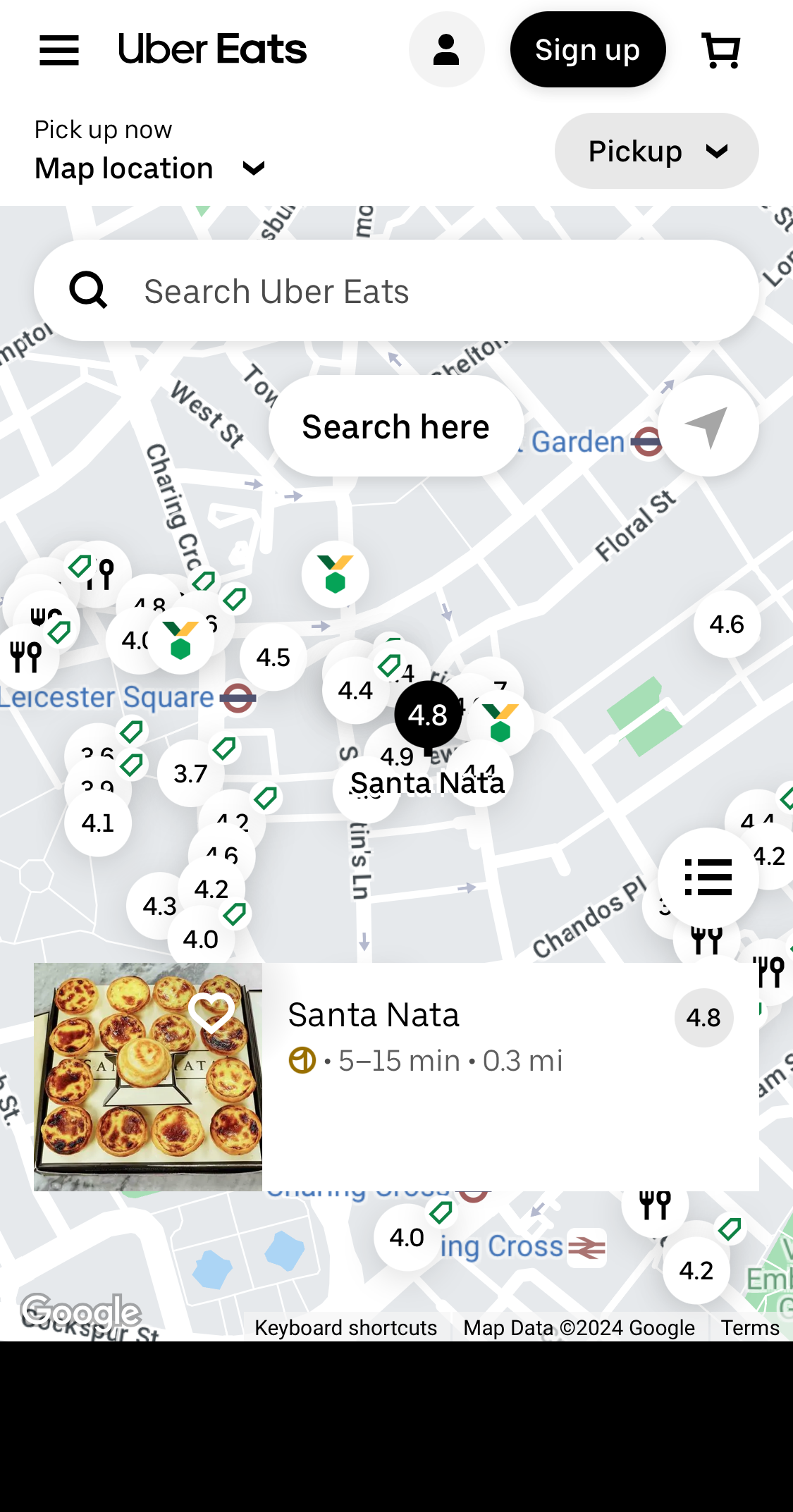The image size is (793, 1512).
Task: Select the 4.5 rated restaurant pin
Action: click(x=273, y=657)
